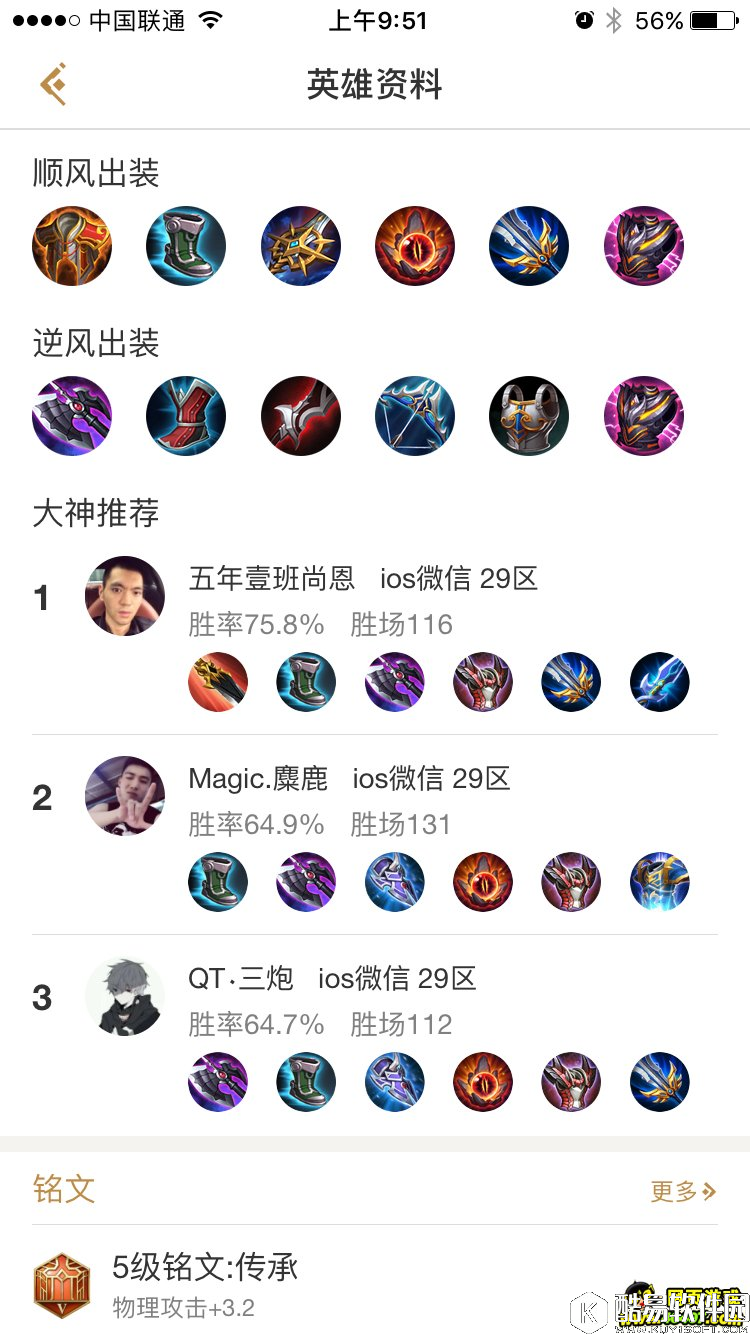Open the red eye item in 顺风出装
This screenshot has width=750, height=1334.
[415, 245]
